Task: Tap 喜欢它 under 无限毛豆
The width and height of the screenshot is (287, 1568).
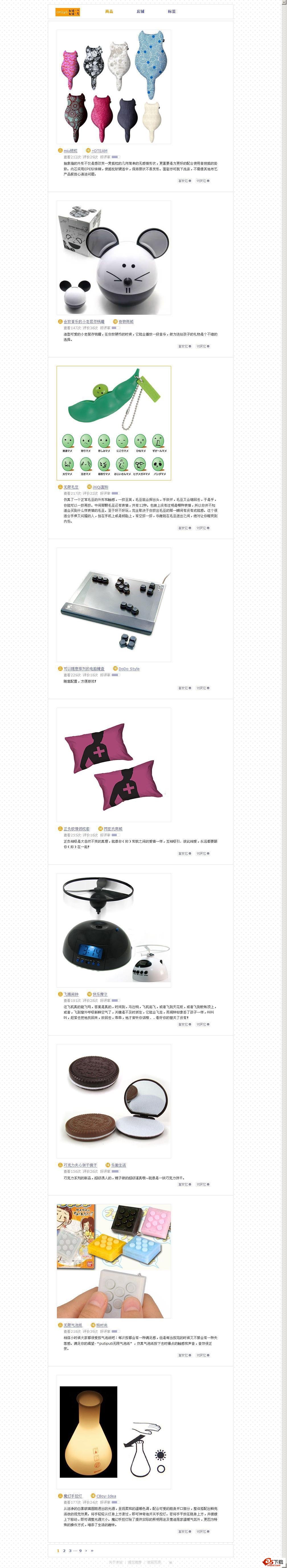Action: coord(184,528)
